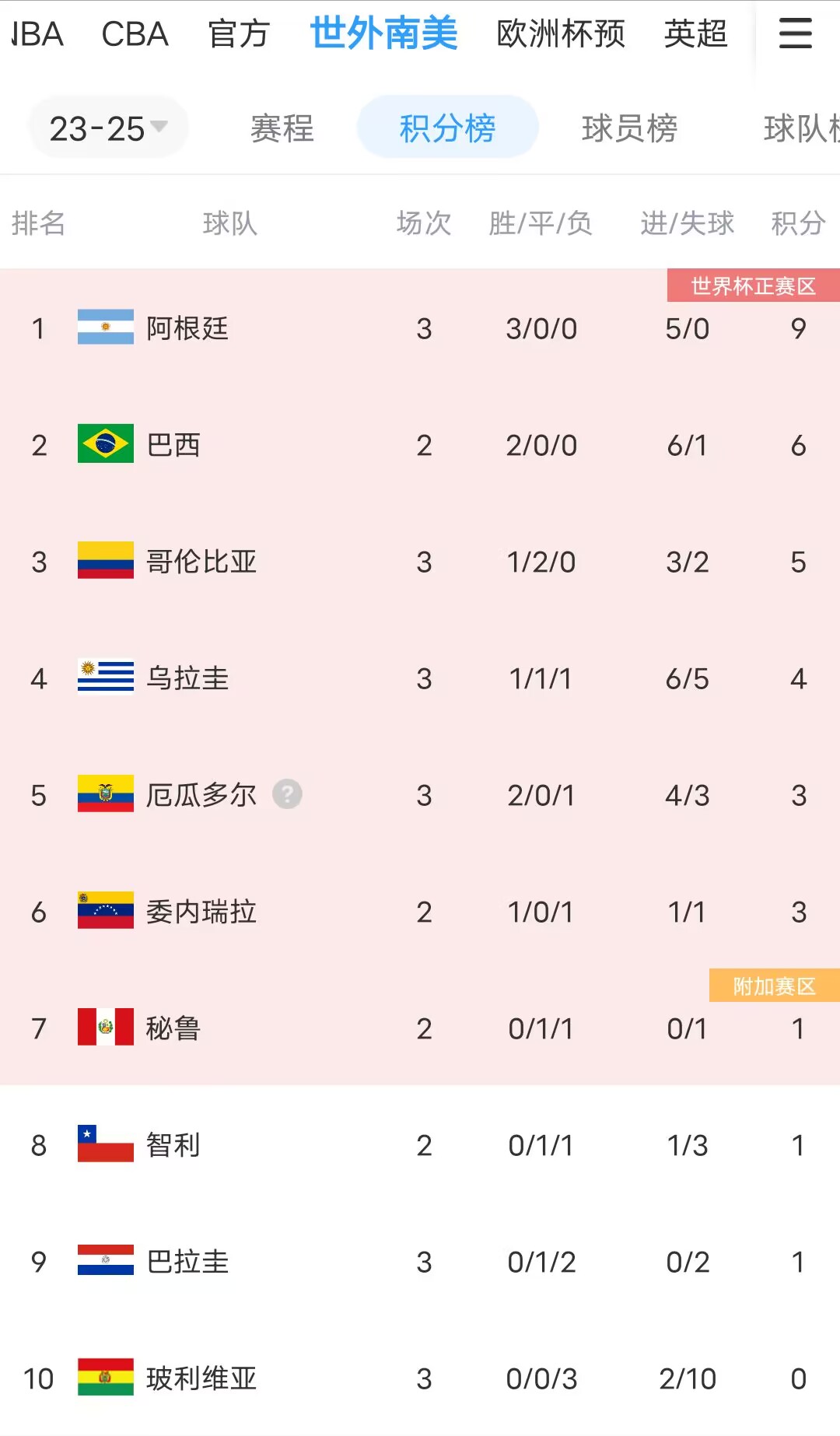View the 哥伦比亚 team details
The width and height of the screenshot is (840, 1436).
[x=201, y=562]
